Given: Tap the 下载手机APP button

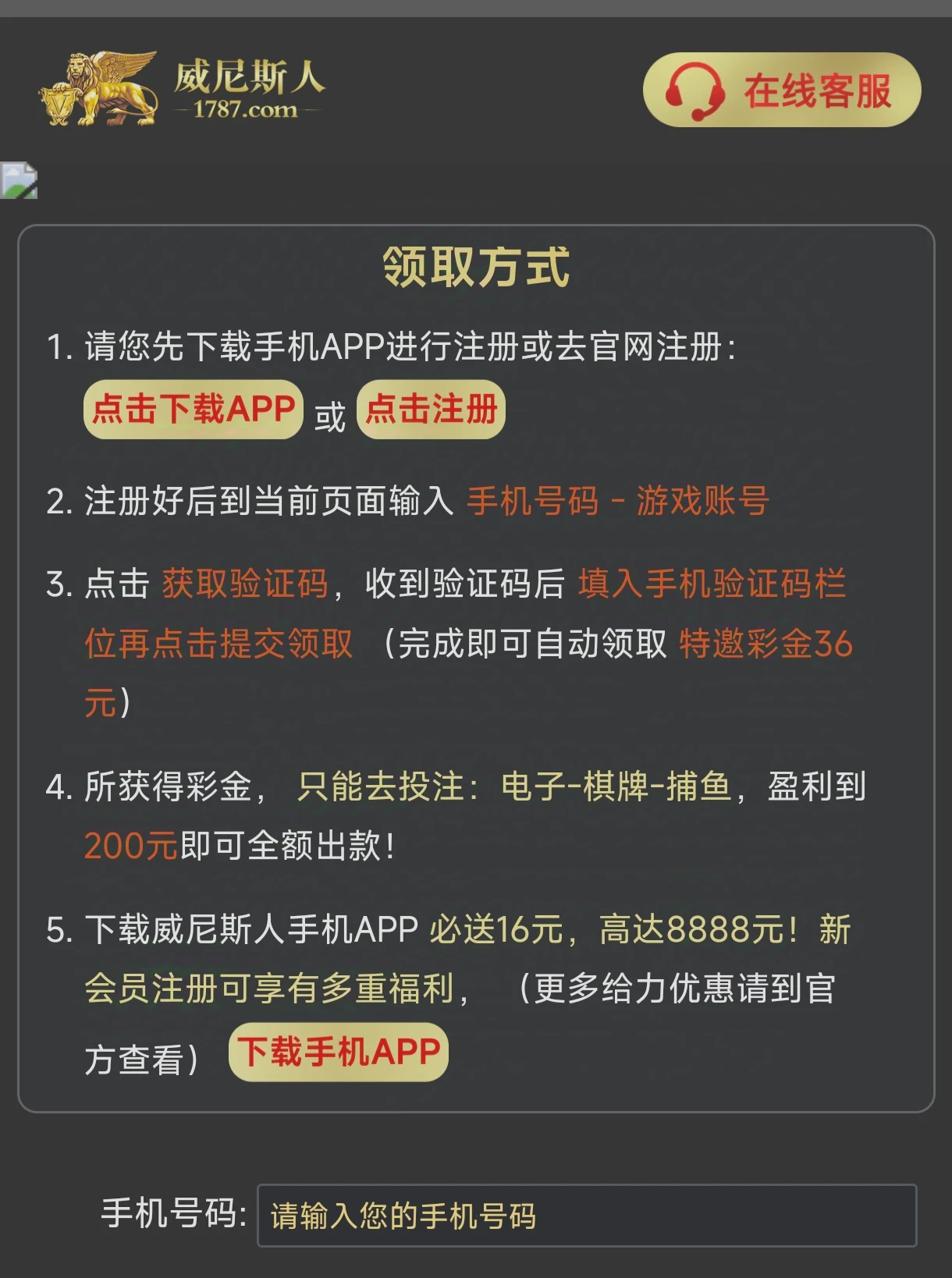Looking at the screenshot, I should (x=338, y=1051).
